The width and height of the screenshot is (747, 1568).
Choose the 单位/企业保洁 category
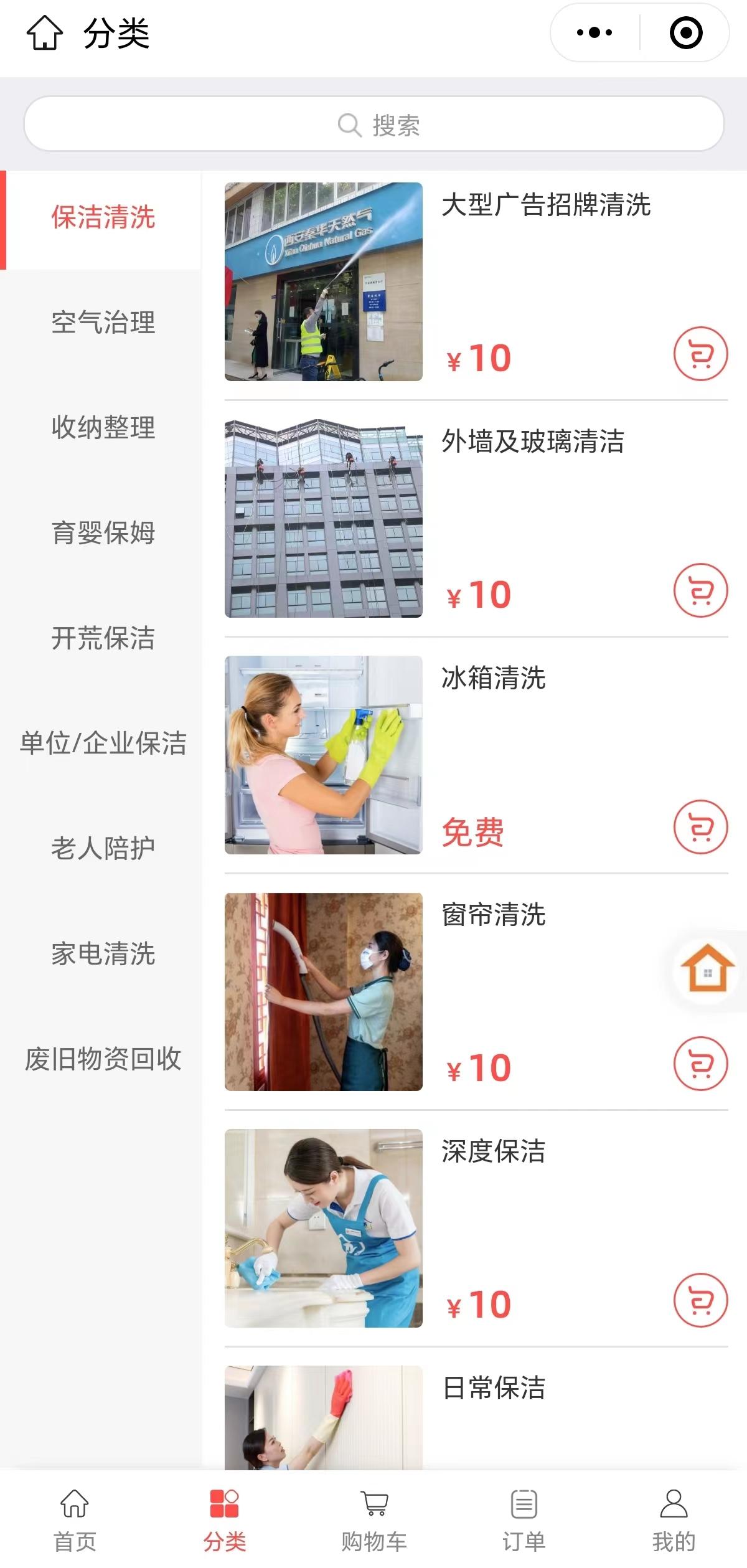tap(103, 743)
